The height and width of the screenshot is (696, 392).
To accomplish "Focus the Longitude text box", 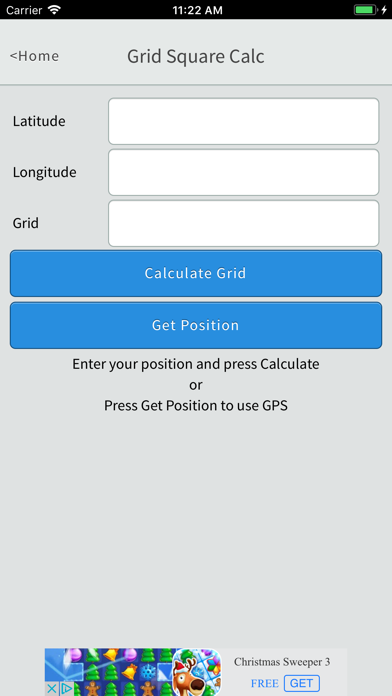I will click(x=244, y=172).
